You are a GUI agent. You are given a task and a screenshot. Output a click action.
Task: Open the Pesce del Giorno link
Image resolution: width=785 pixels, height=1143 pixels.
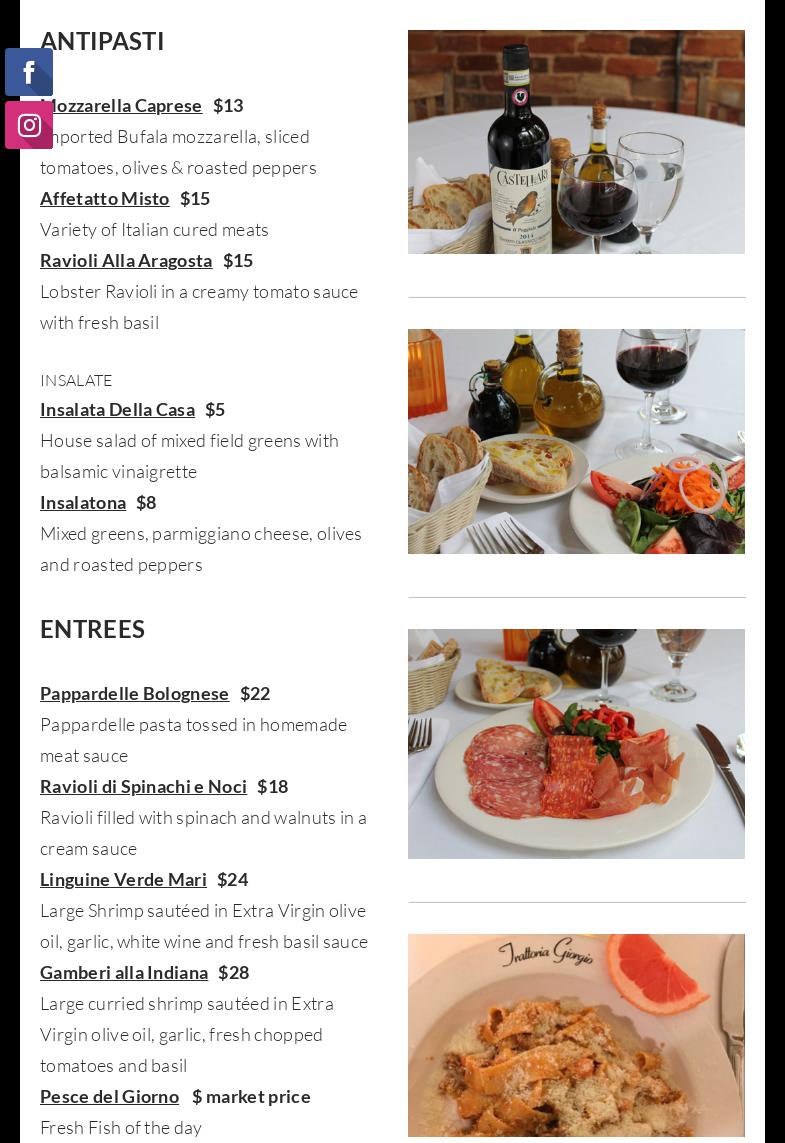coord(109,1096)
